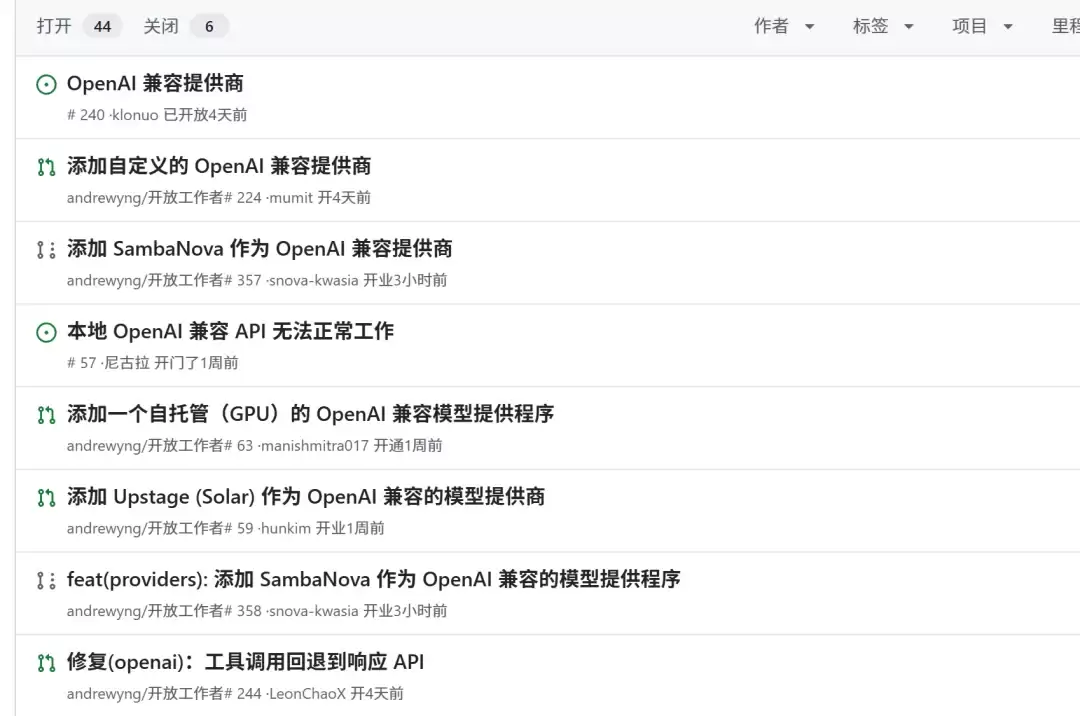
Task: Open PR about 自托管（GPU）OpenAI 兼容模型
Action: [x=311, y=414]
